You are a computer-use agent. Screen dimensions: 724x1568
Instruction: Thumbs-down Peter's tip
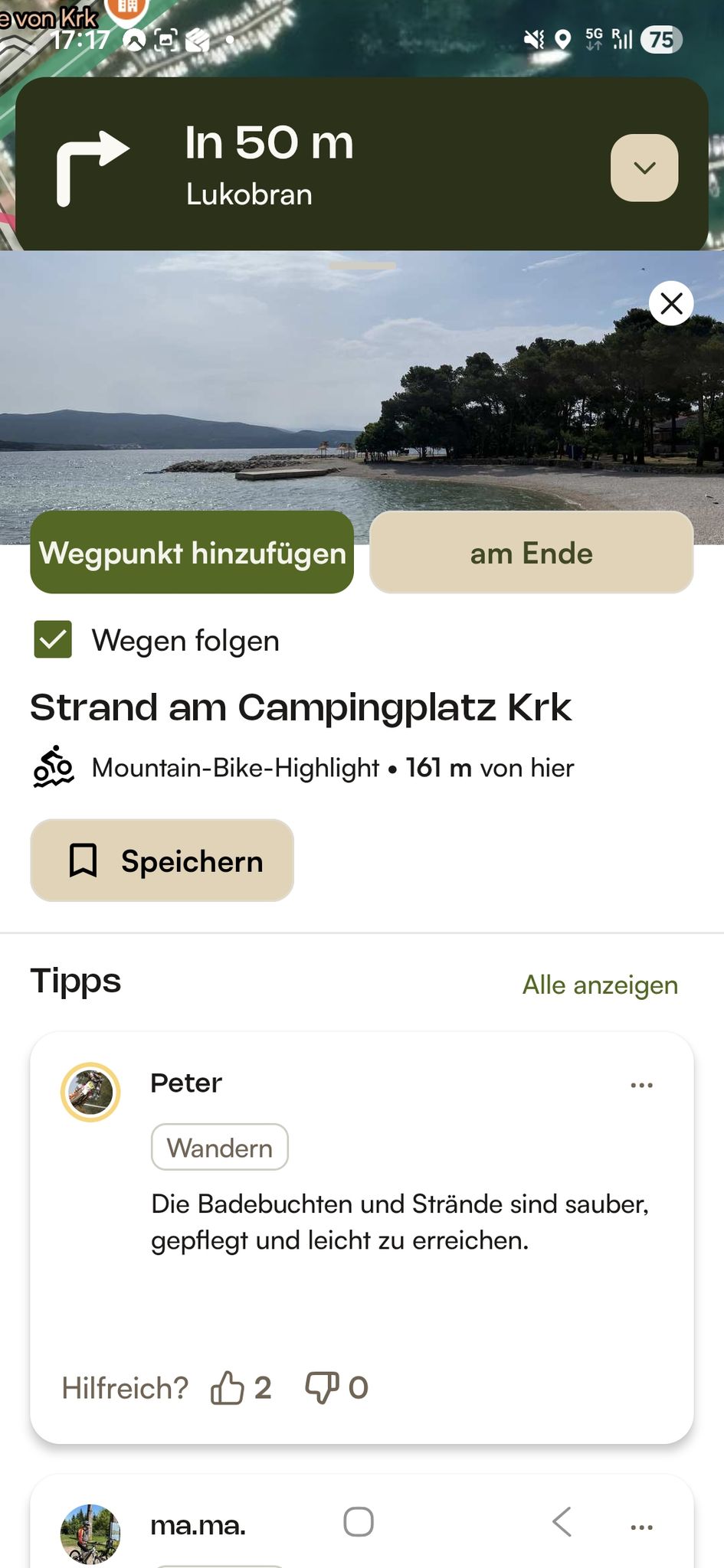click(x=322, y=1387)
